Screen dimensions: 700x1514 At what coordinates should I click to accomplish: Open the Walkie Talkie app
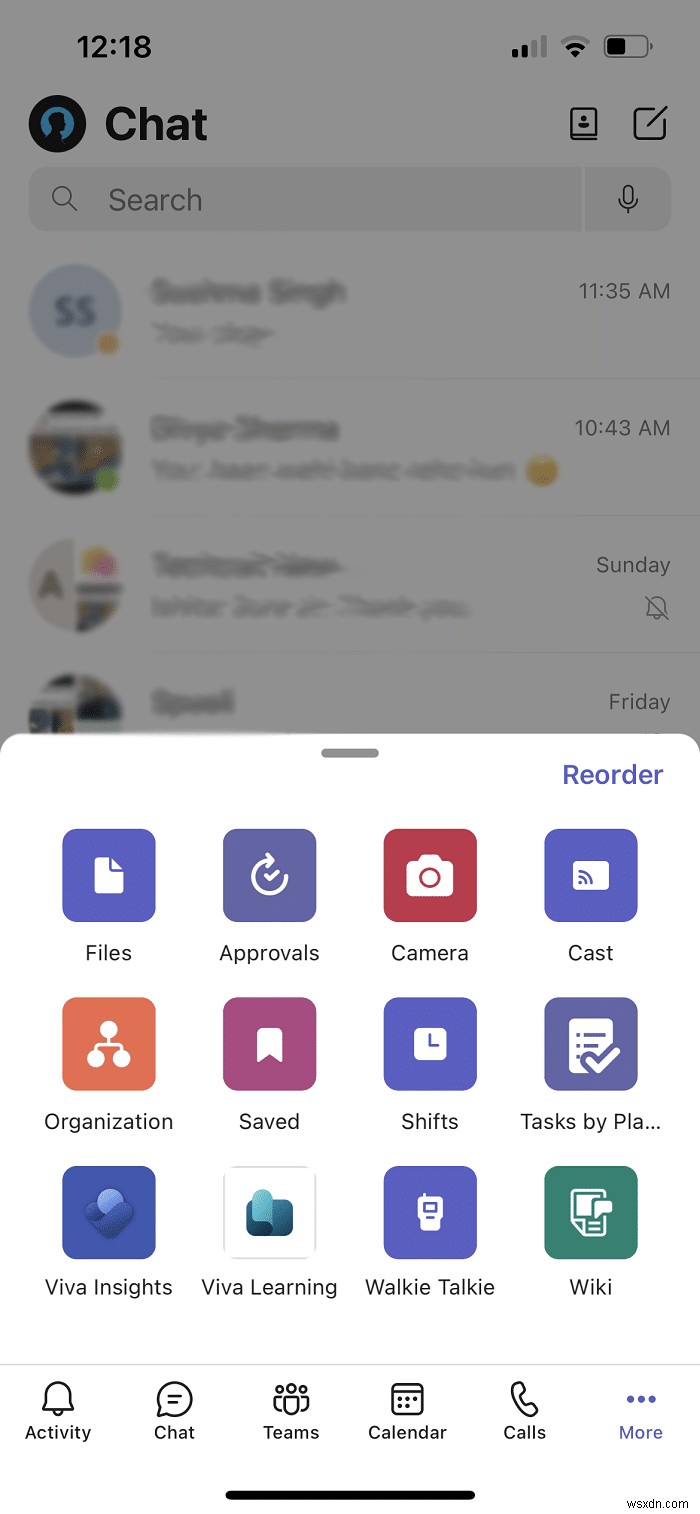pyautogui.click(x=430, y=1212)
